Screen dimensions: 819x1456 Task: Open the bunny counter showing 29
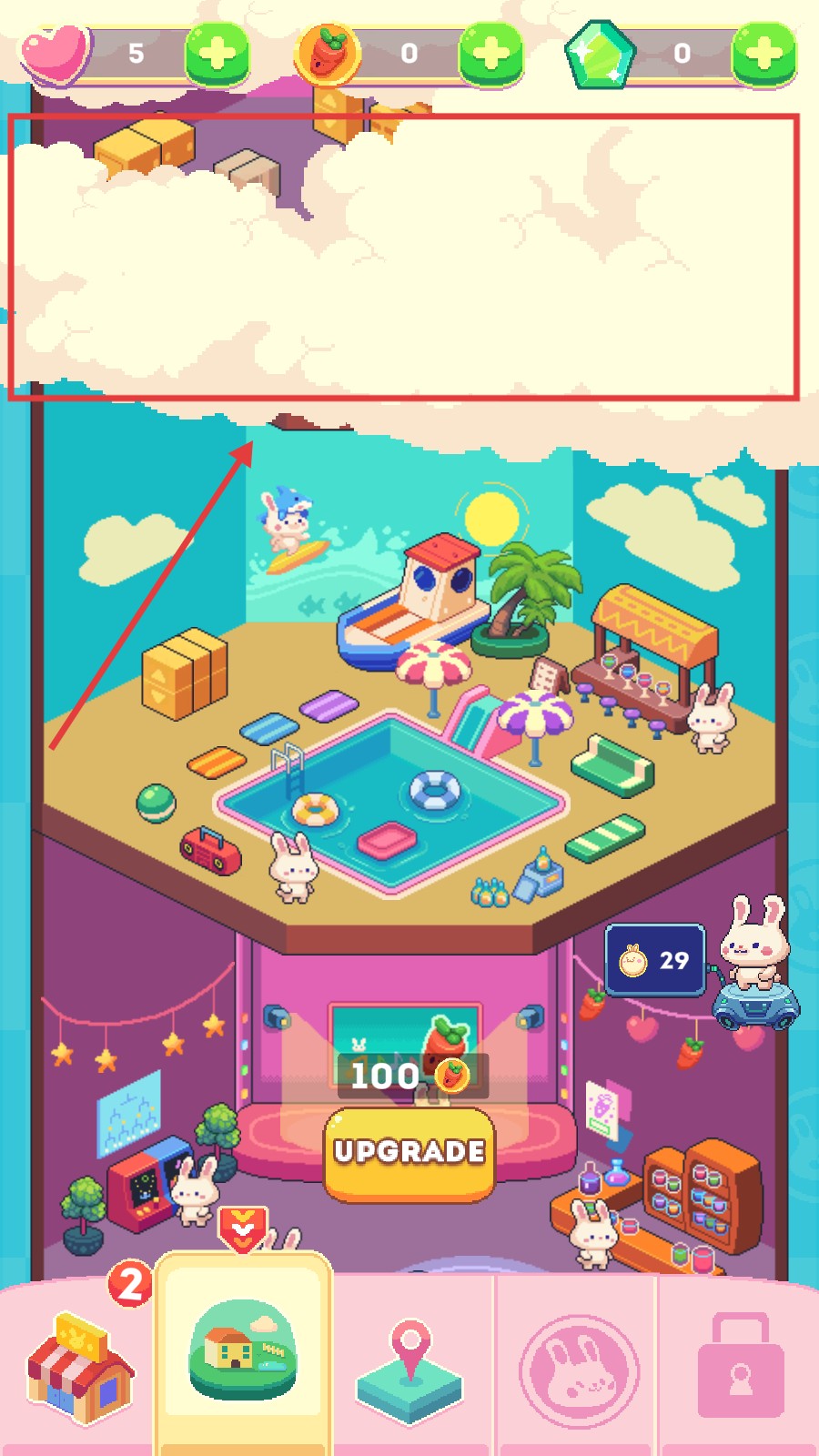[x=655, y=960]
